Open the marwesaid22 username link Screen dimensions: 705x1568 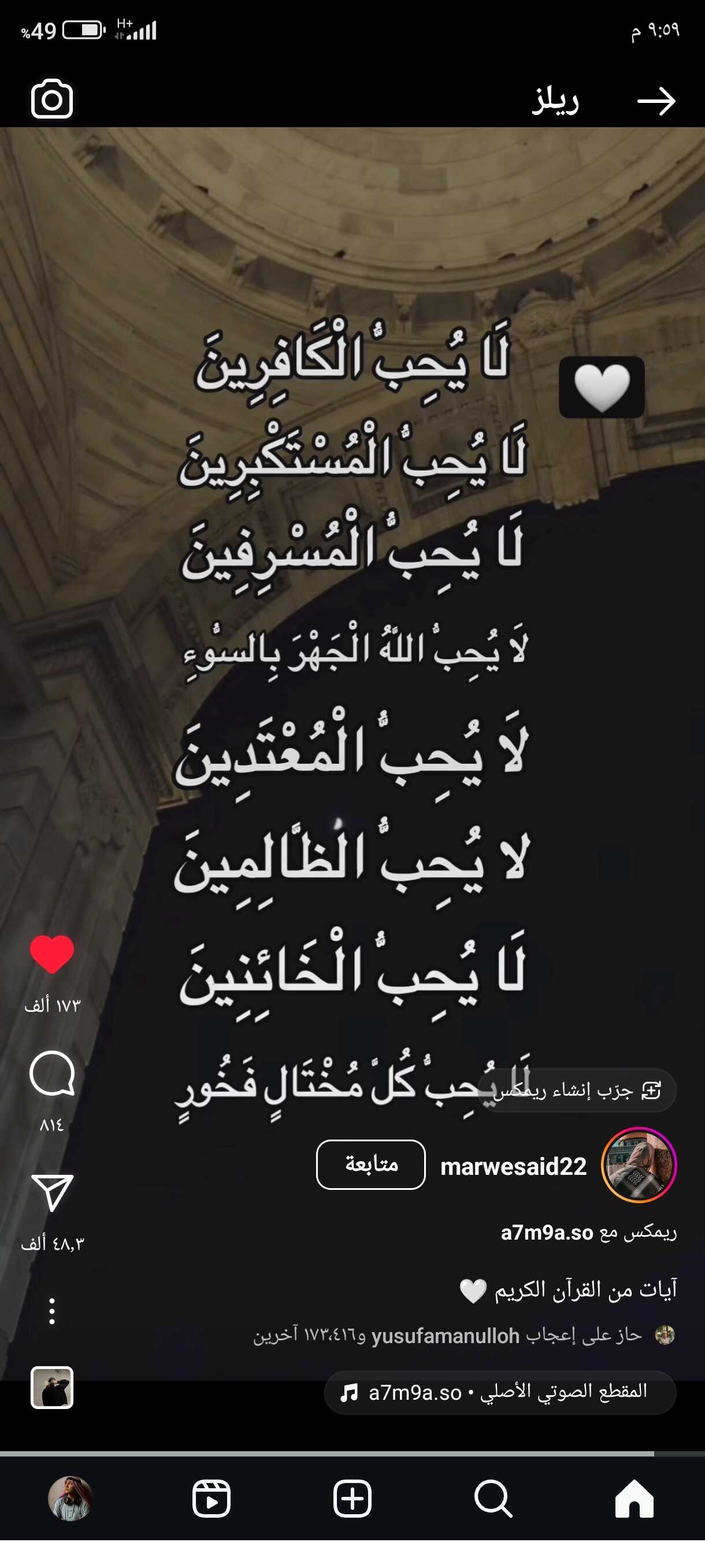513,1166
